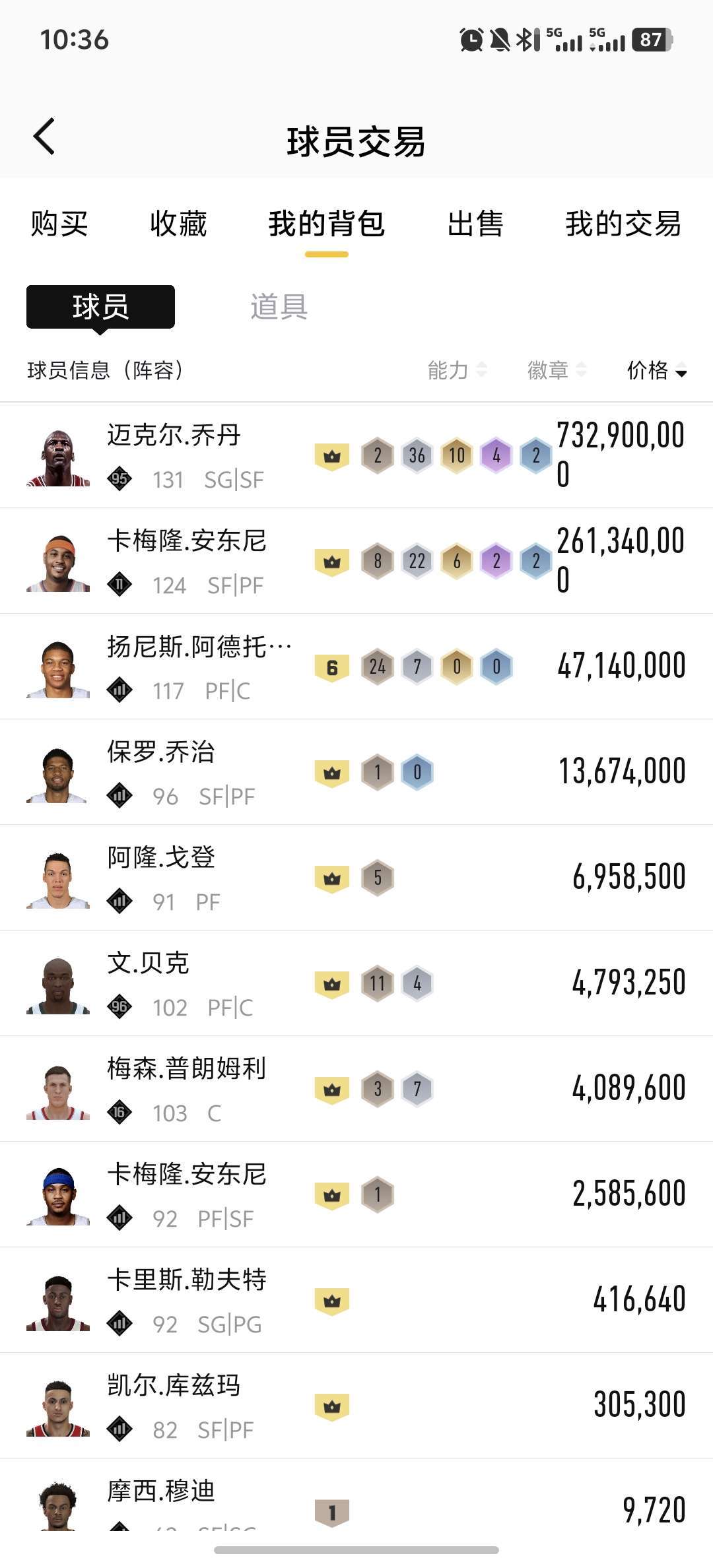The image size is (713, 1568).
Task: Sort the list by 能力
Action: pos(457,370)
